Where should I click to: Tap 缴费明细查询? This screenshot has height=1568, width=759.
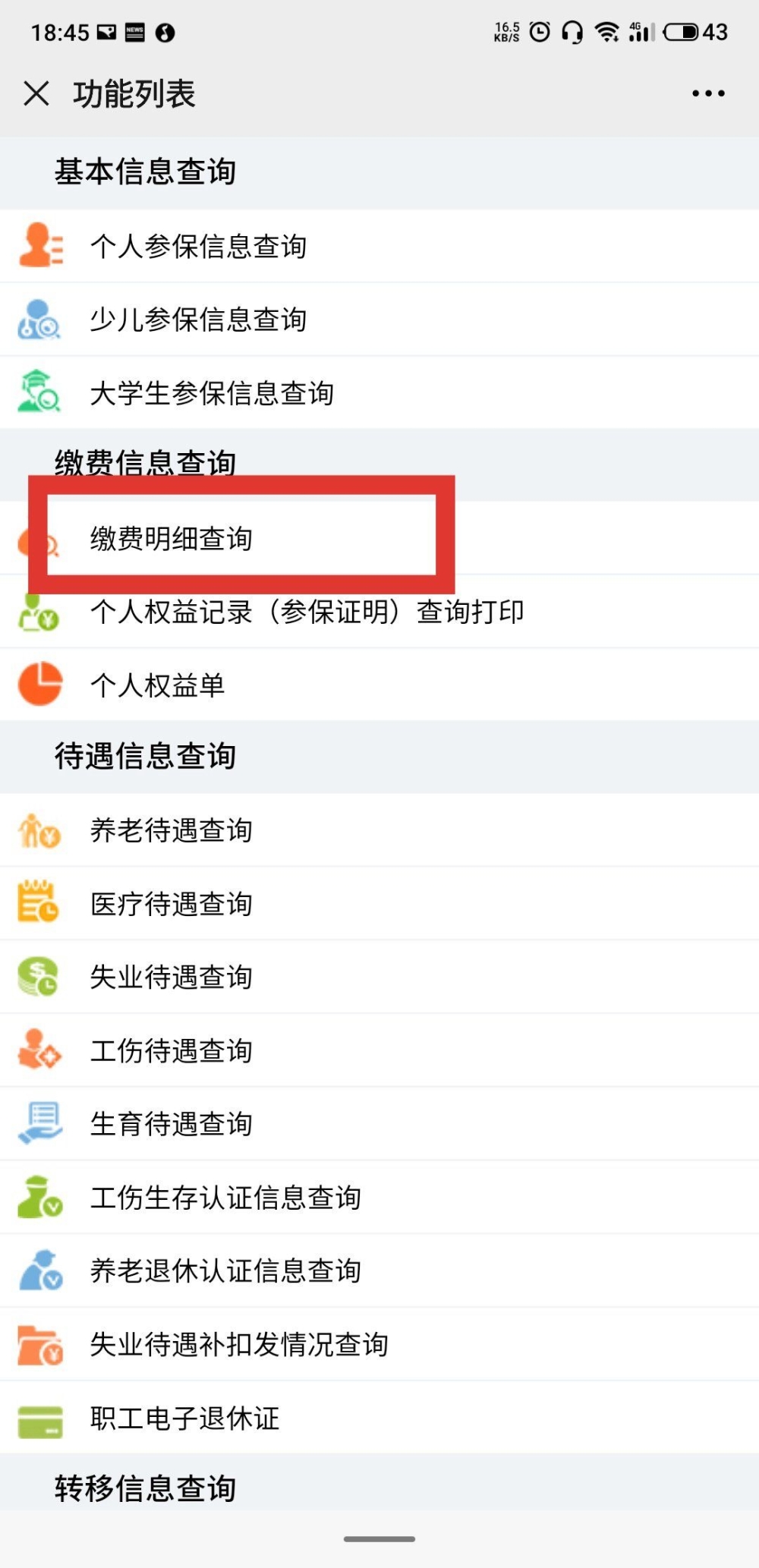tap(379, 538)
